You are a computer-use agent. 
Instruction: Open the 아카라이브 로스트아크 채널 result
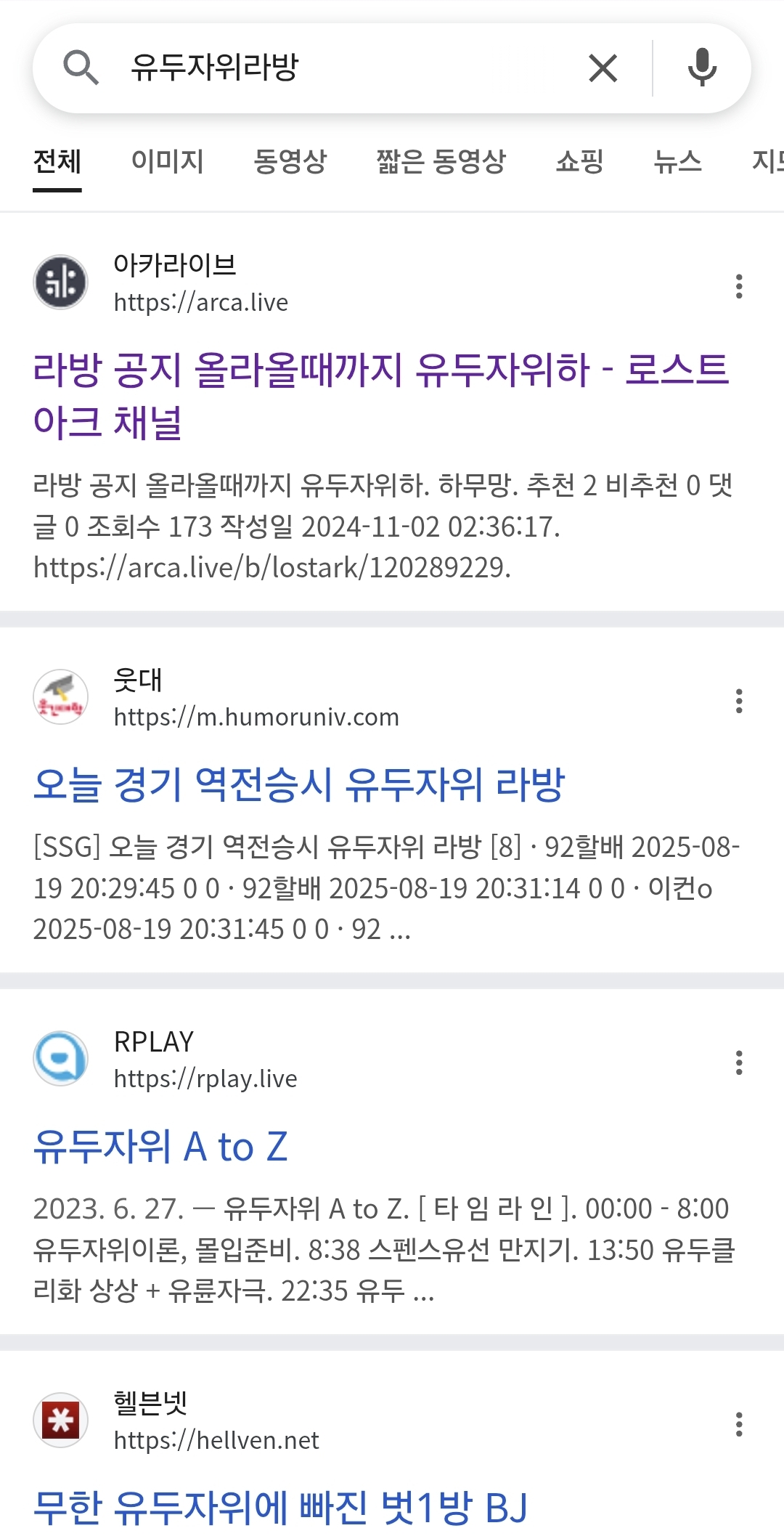381,396
